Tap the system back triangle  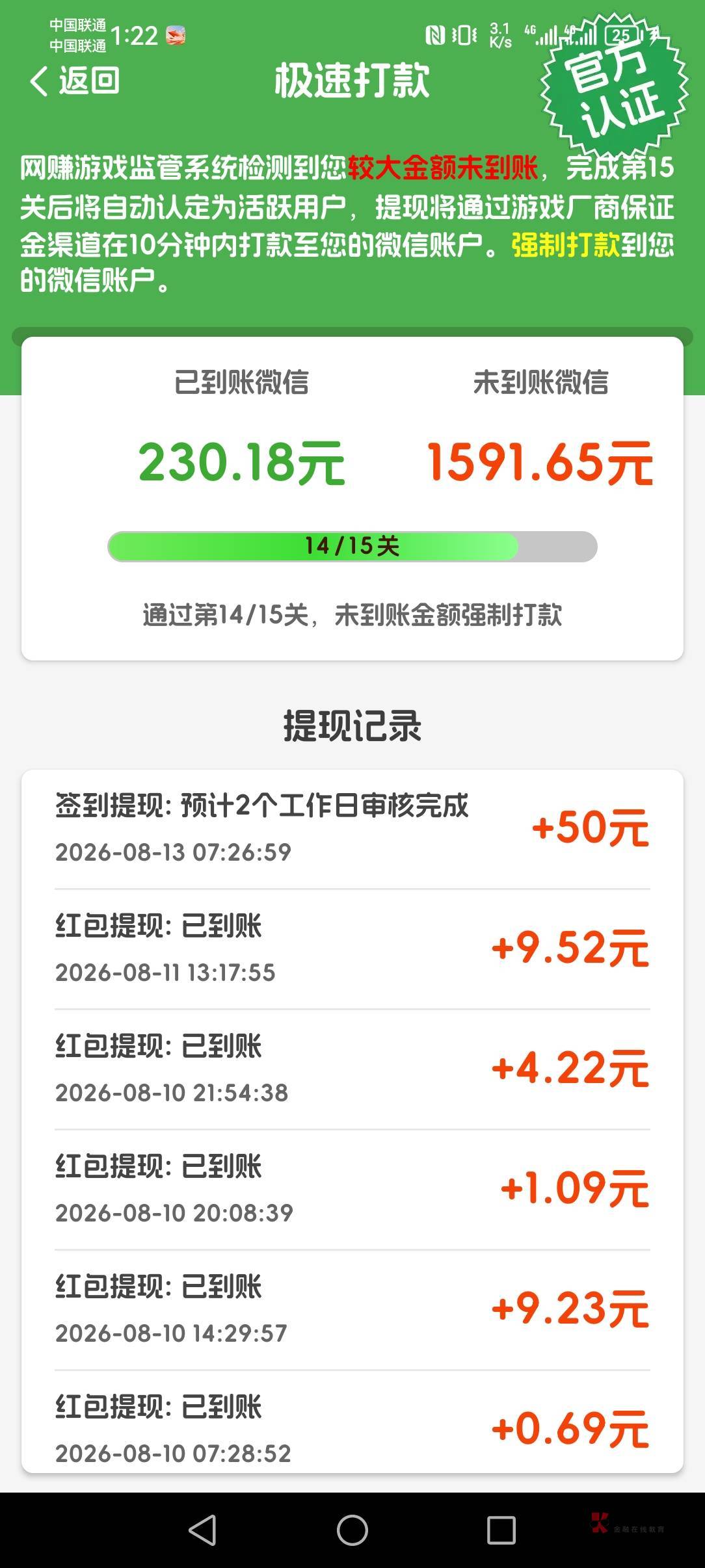point(203,1530)
